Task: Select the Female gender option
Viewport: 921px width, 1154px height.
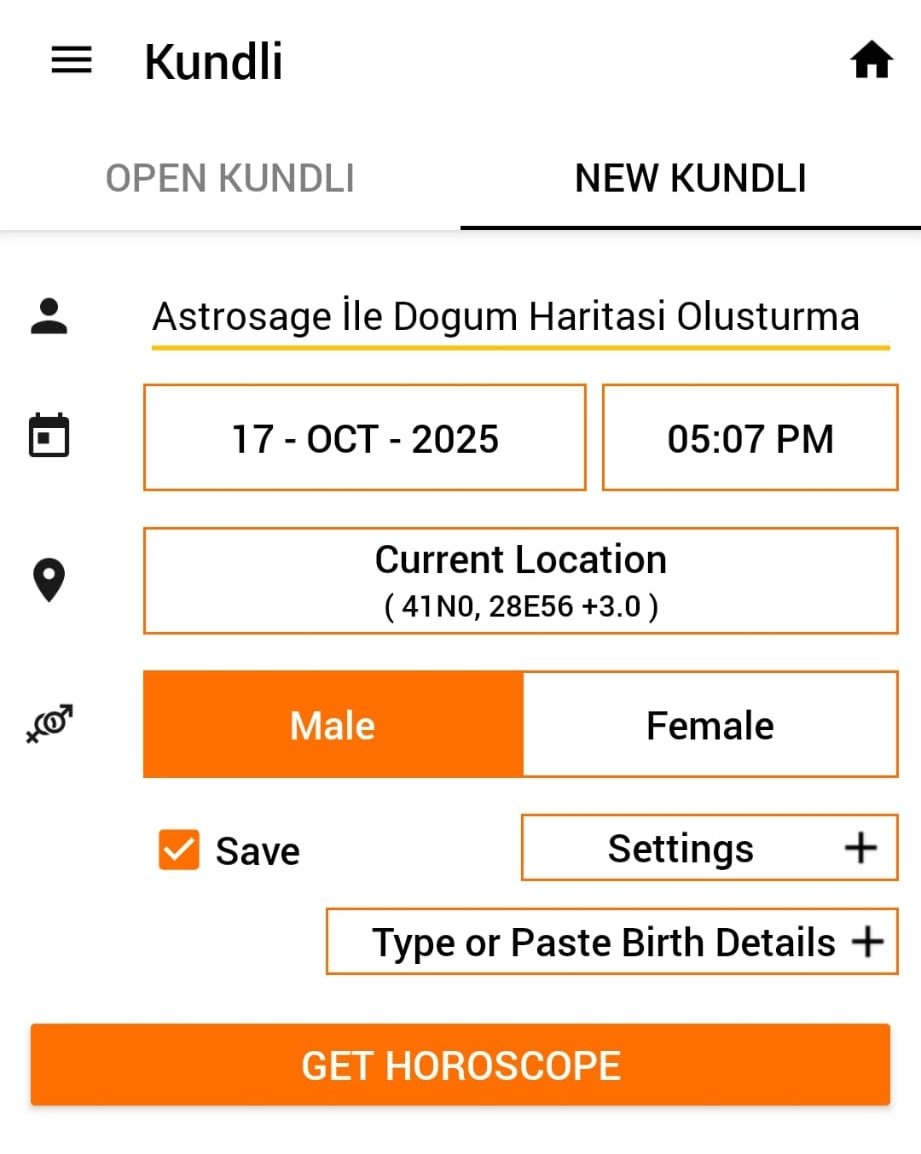Action: 710,724
